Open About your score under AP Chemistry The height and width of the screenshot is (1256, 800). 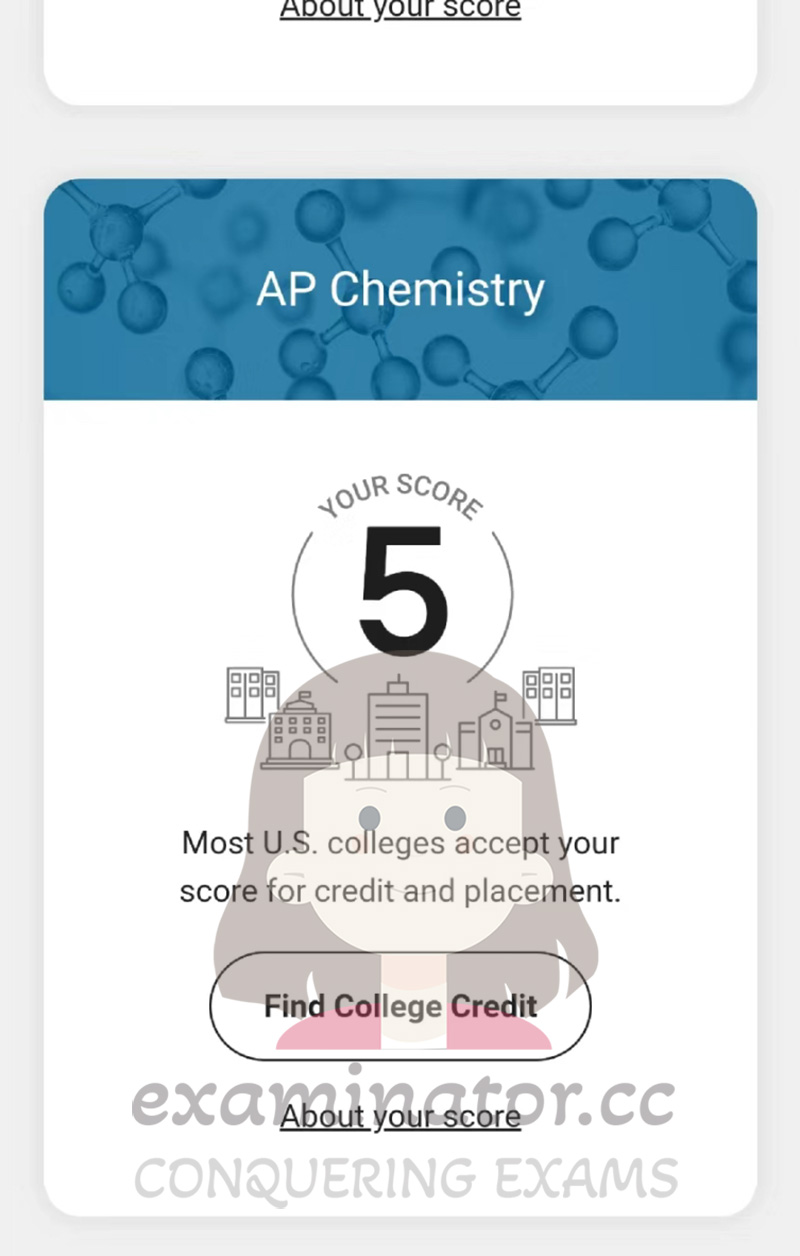[x=400, y=1116]
